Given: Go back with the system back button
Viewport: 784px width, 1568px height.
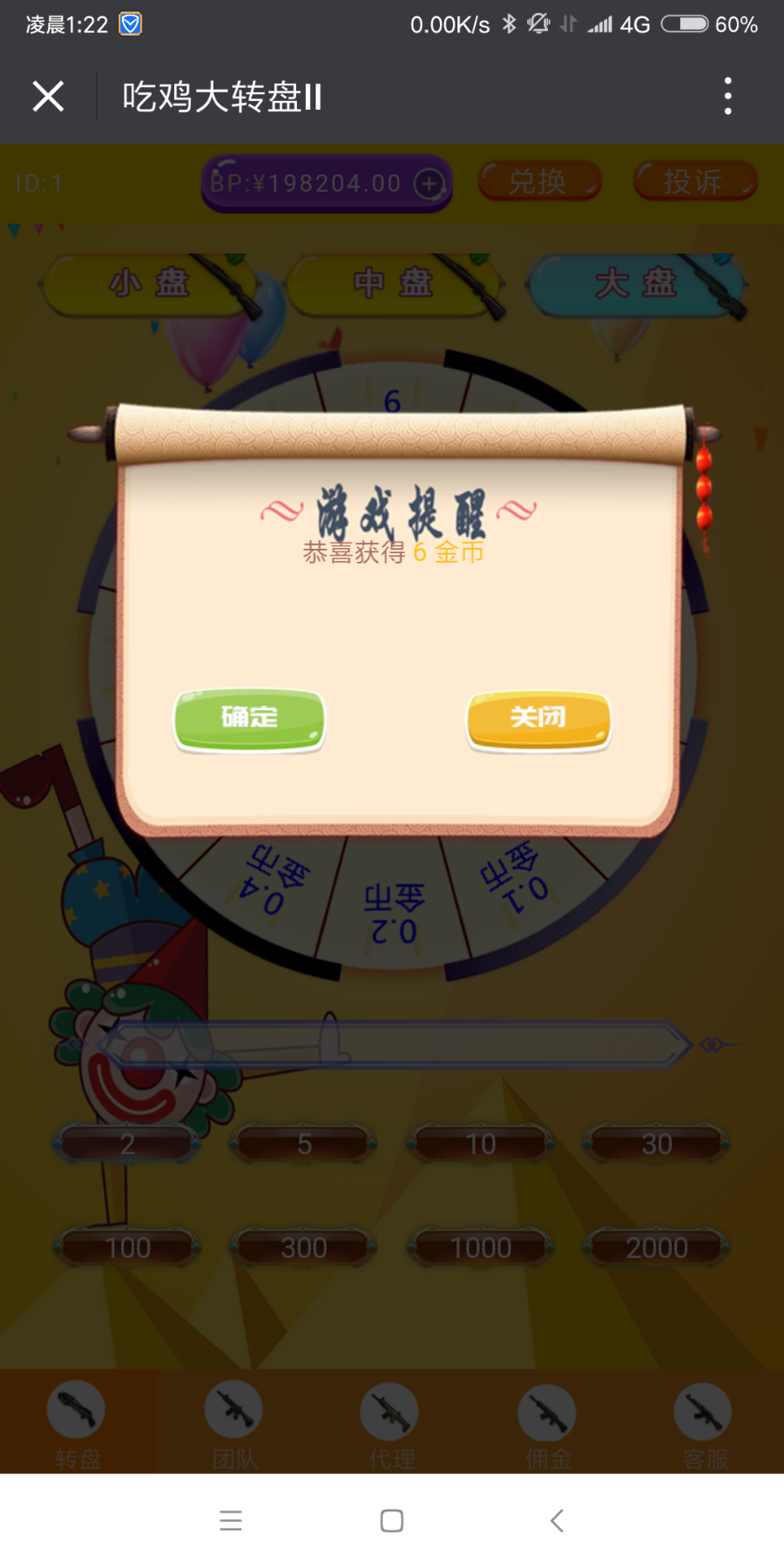Looking at the screenshot, I should pyautogui.click(x=557, y=1521).
